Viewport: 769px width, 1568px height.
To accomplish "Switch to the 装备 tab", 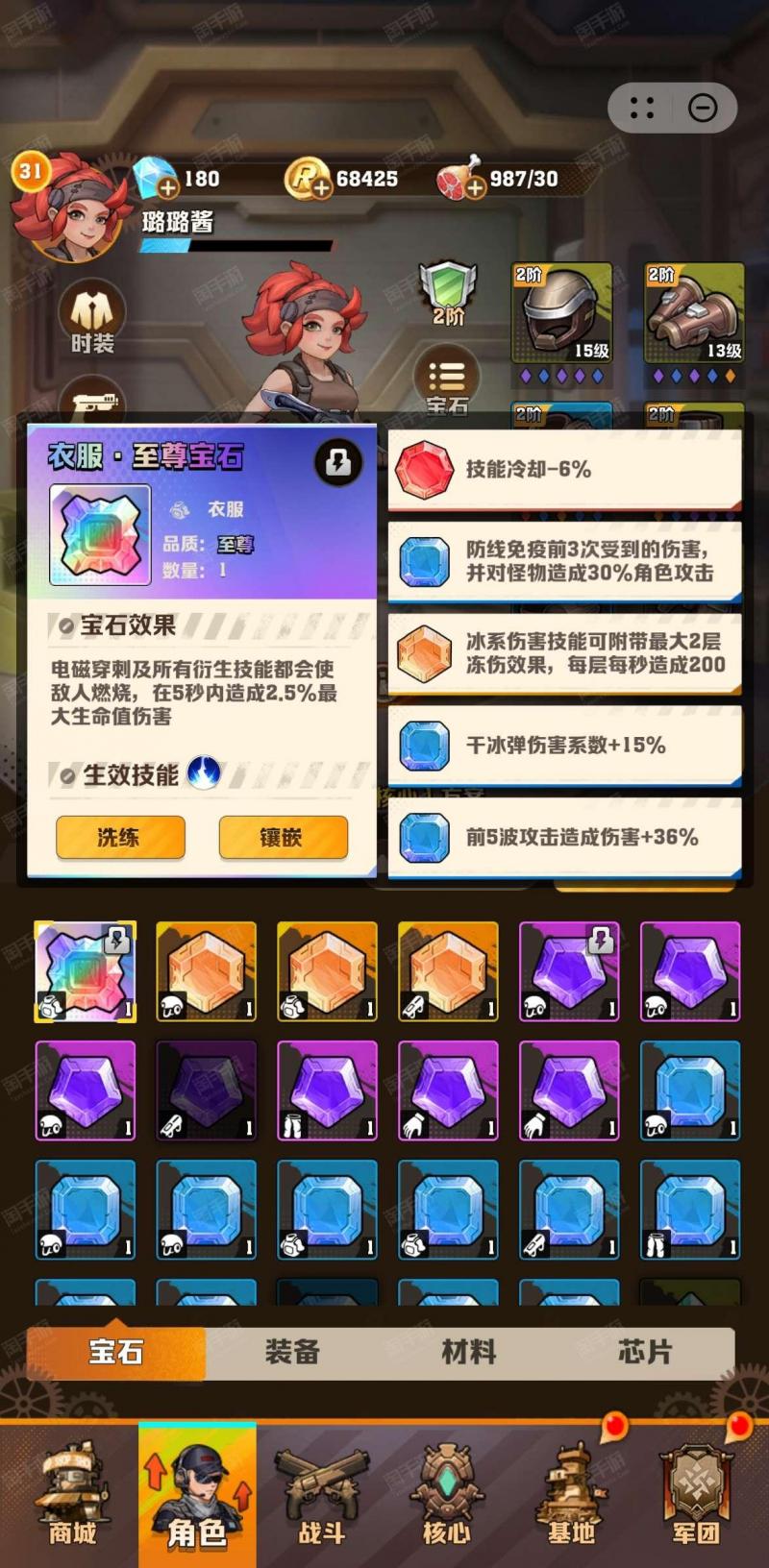I will point(292,1353).
